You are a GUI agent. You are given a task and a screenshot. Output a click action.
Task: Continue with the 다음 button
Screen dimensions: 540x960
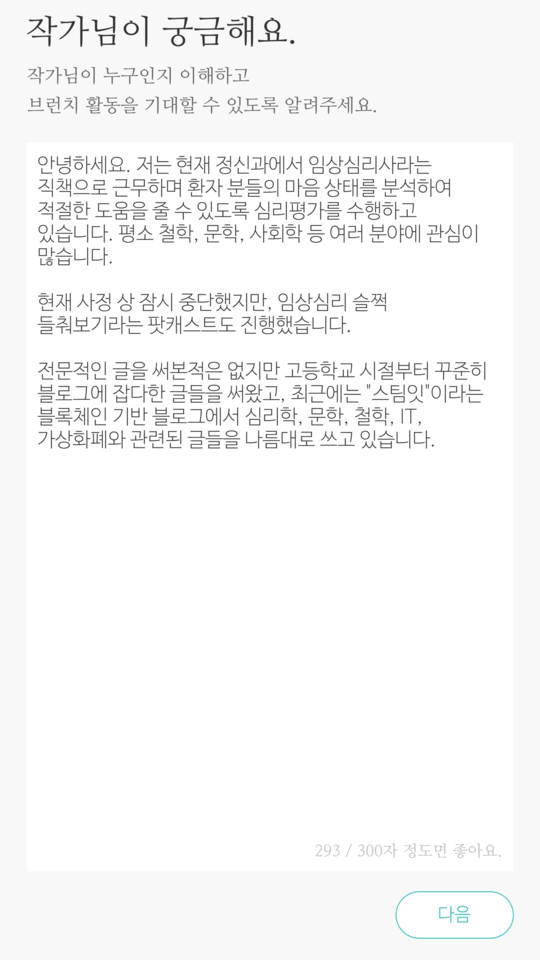tap(454, 915)
